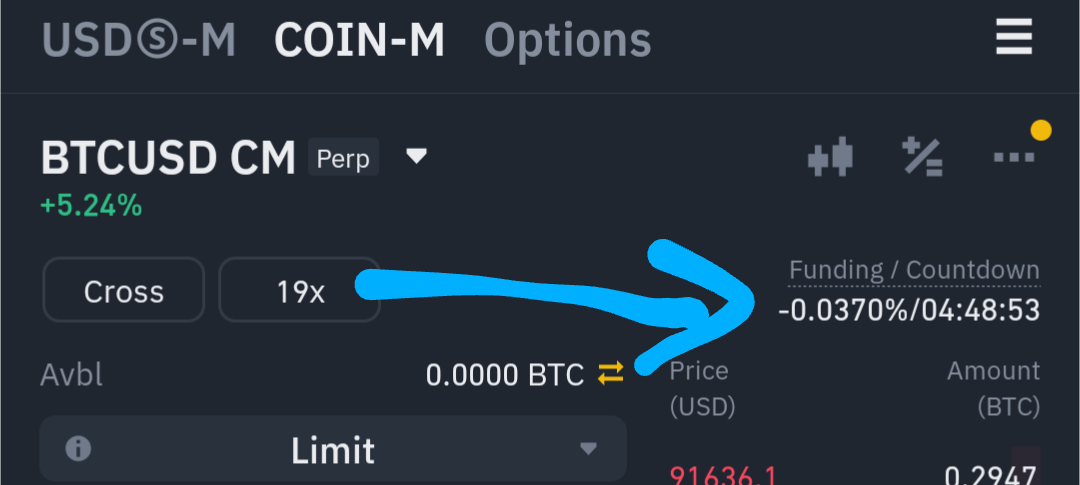The height and width of the screenshot is (485, 1080).
Task: Select the 91636.1 order book price
Action: pos(724,474)
